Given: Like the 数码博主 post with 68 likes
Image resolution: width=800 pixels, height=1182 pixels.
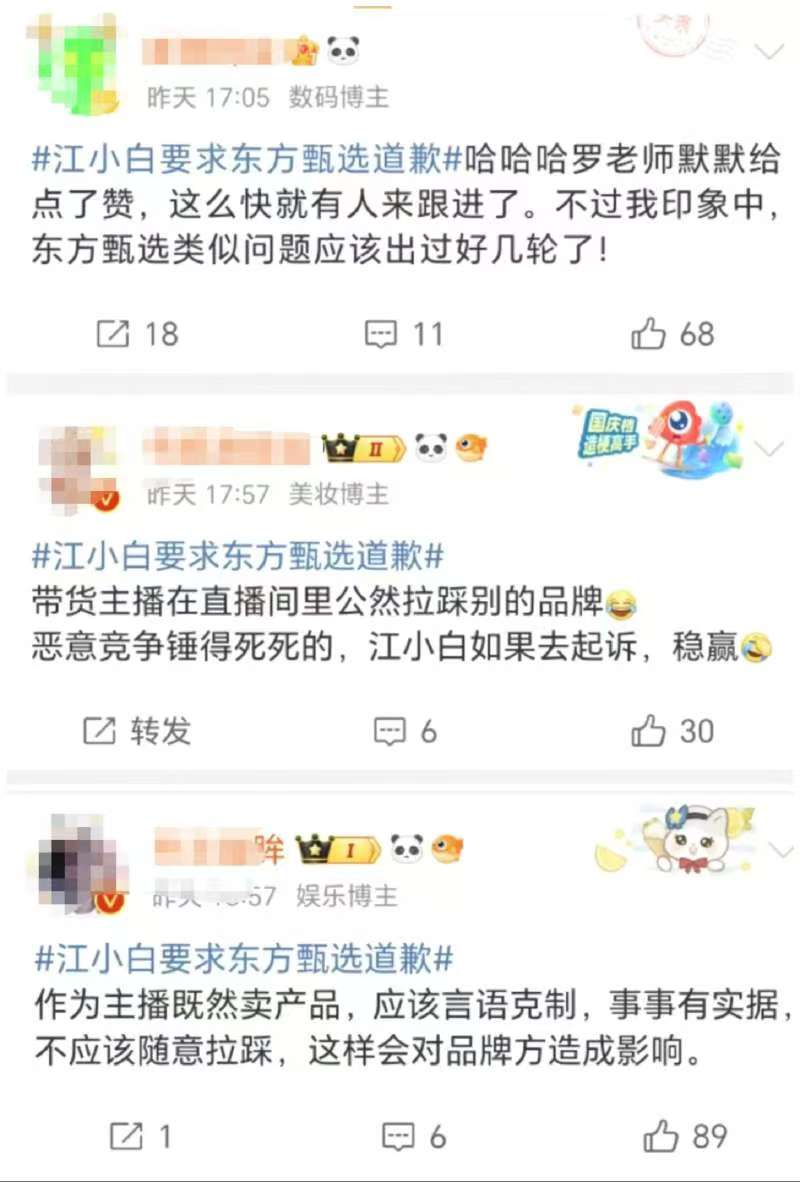Looking at the screenshot, I should (649, 334).
